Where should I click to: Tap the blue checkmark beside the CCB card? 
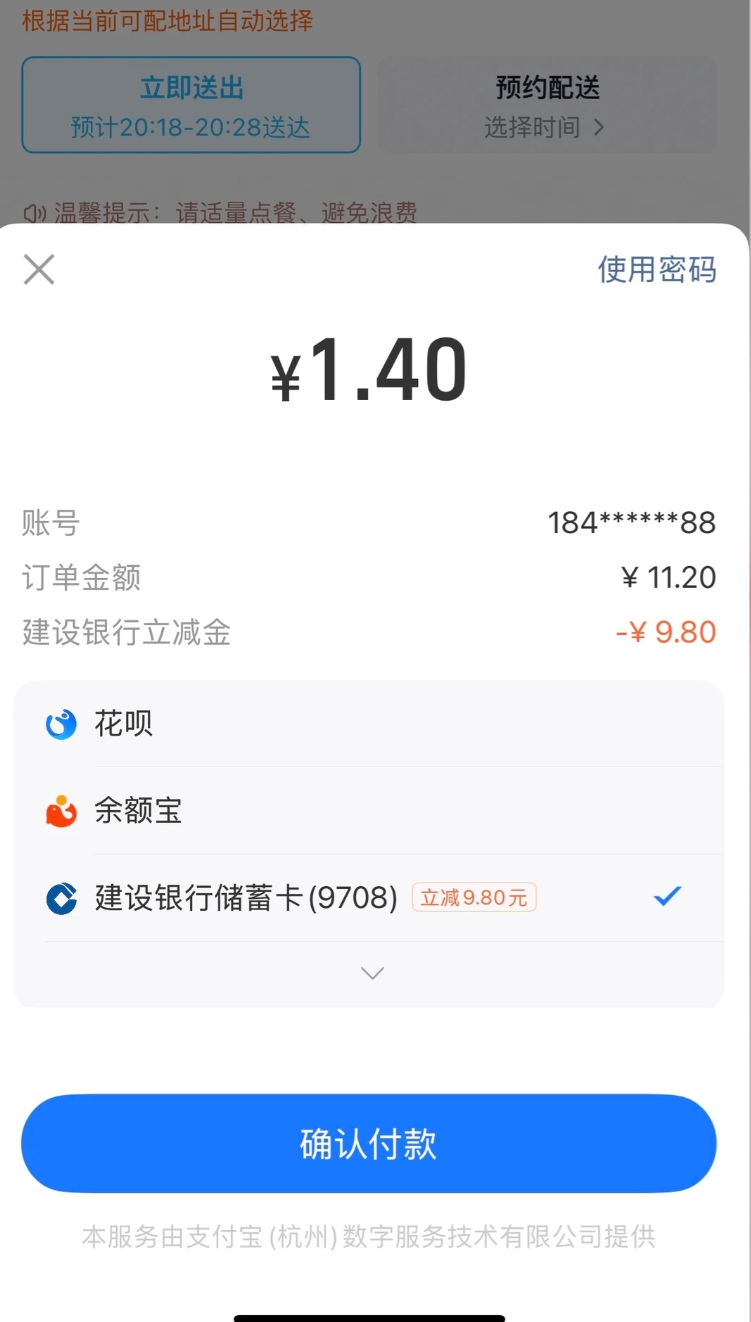coord(667,897)
